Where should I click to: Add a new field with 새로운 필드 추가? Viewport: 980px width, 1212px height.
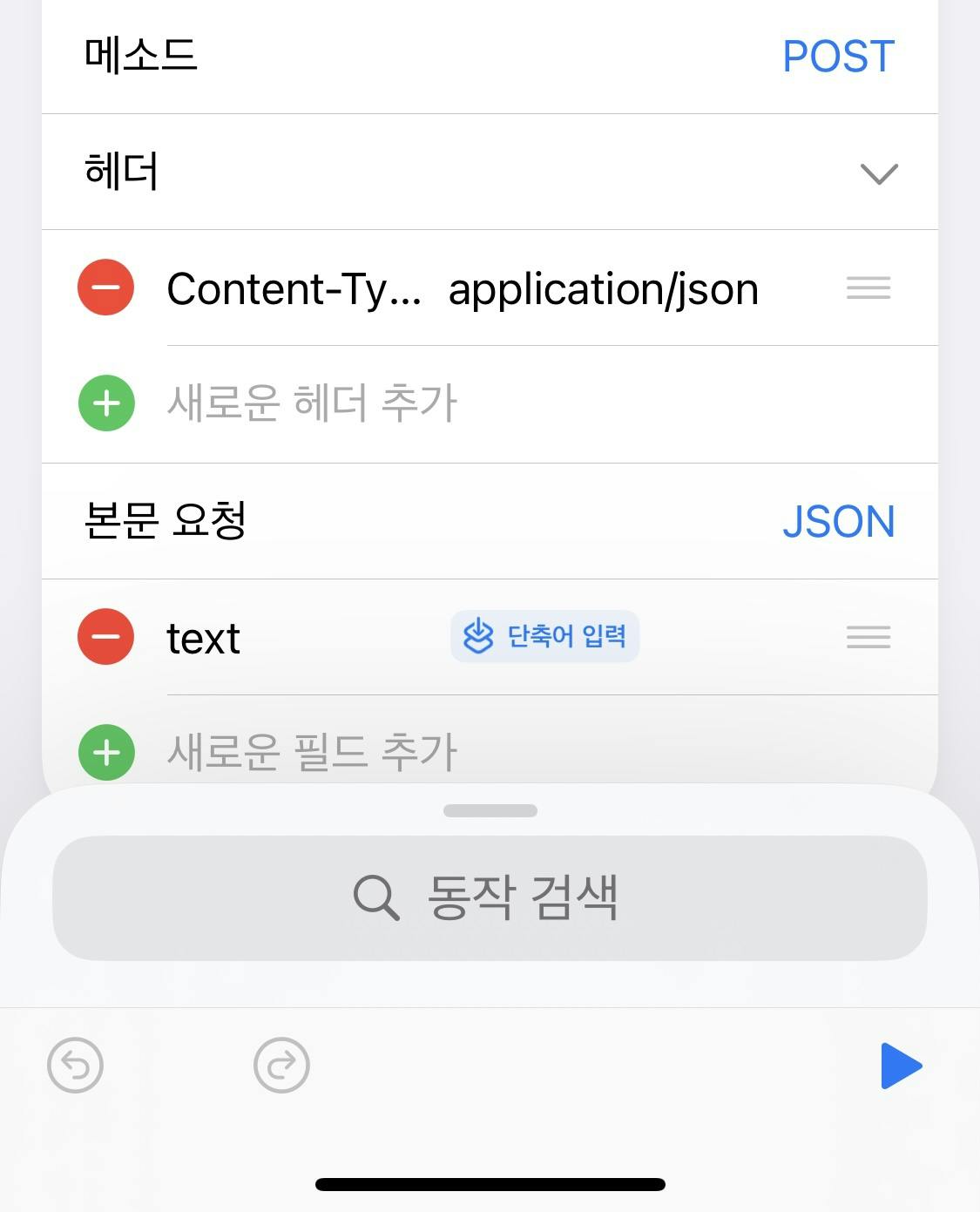pos(311,752)
